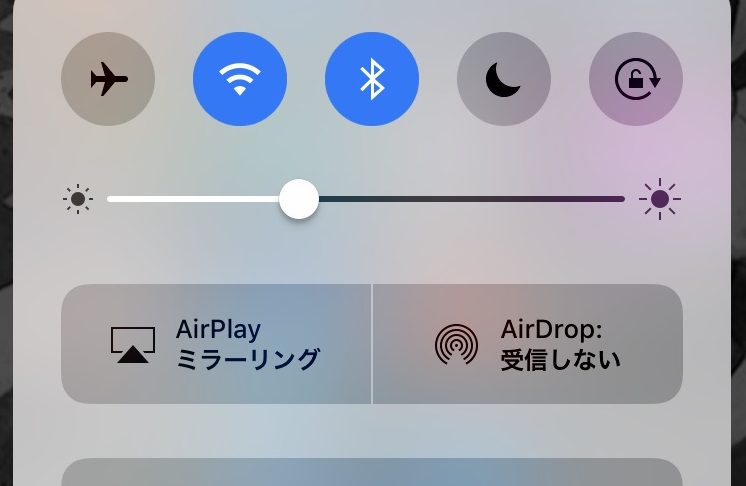Toggle portrait orientation lock
Viewport: 746px width, 486px height.
636,80
